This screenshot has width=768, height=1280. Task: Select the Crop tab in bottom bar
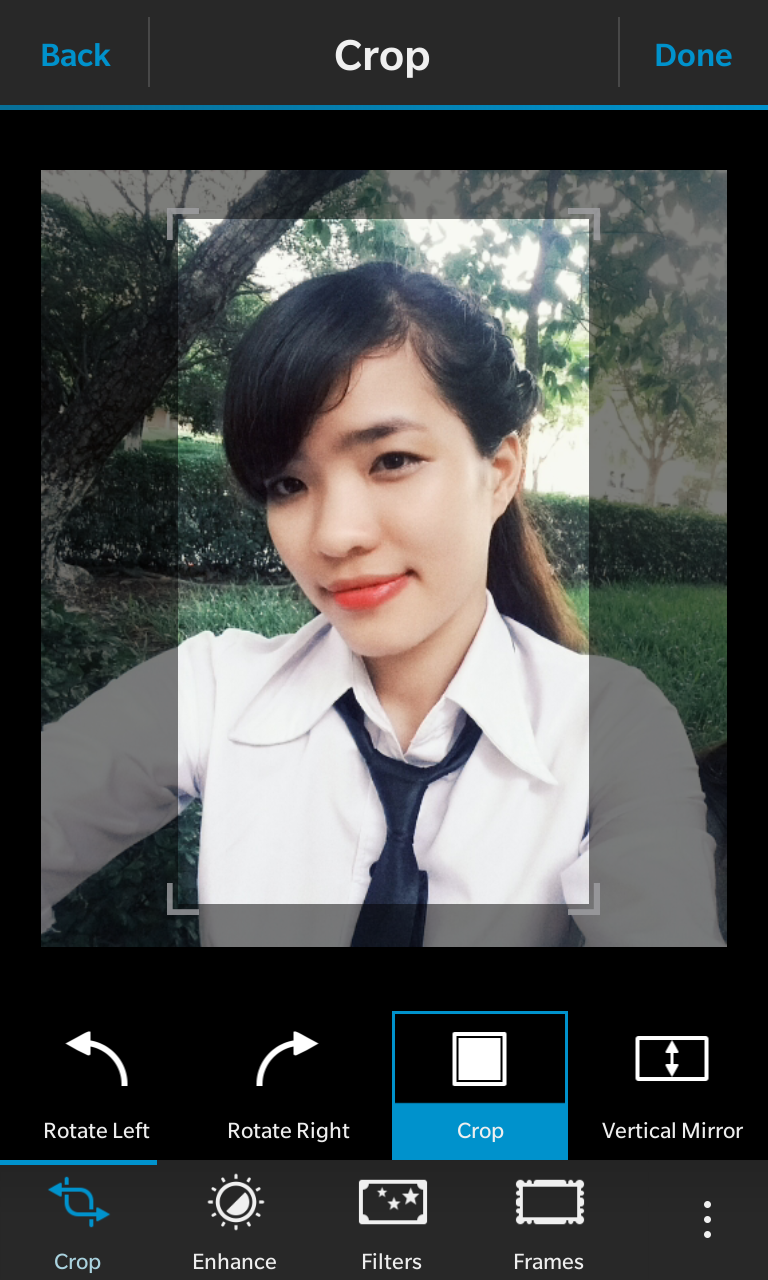[77, 1222]
